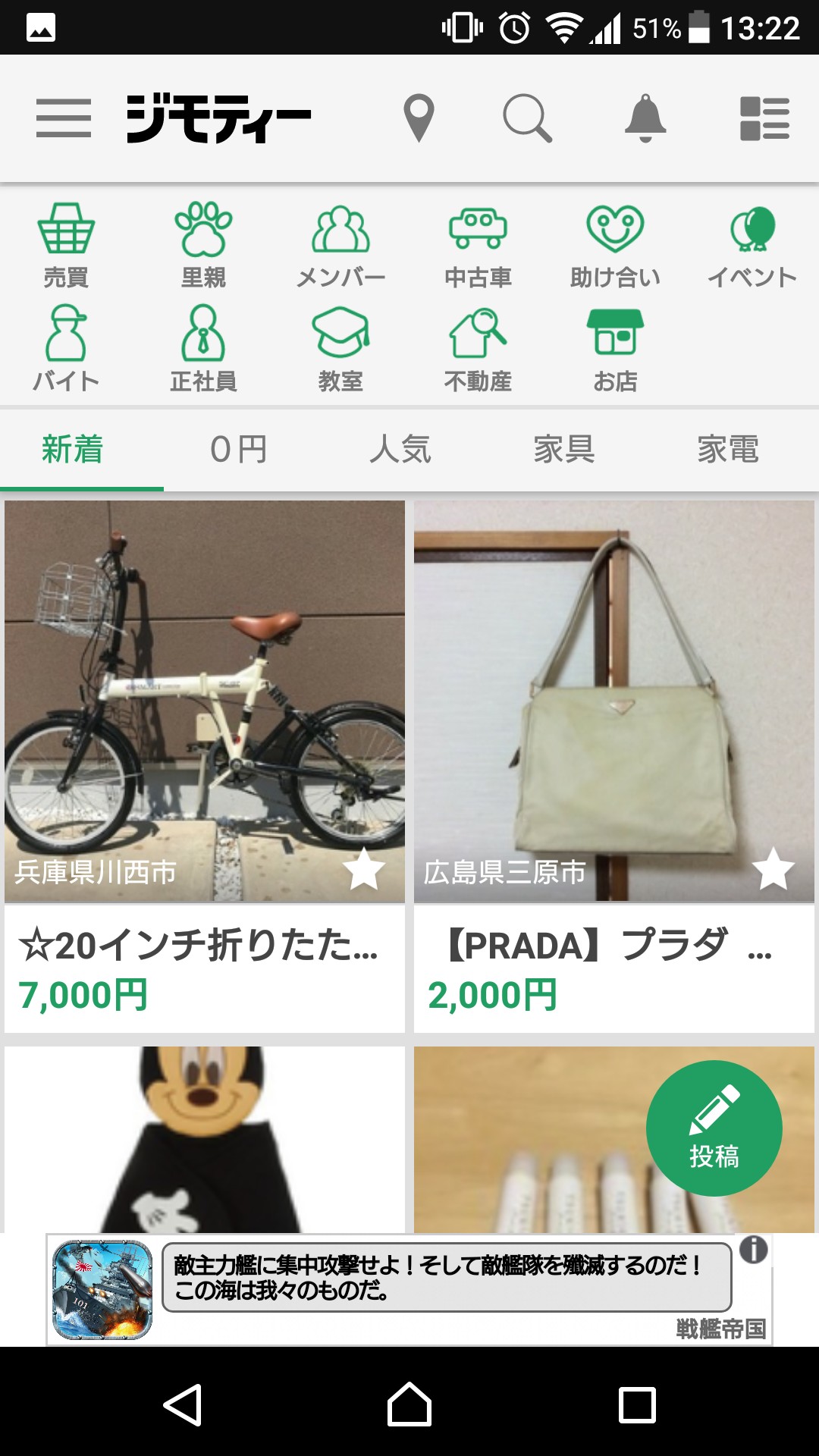Tap the search magnifier icon
Screen dimensions: 819x1456
(x=527, y=118)
